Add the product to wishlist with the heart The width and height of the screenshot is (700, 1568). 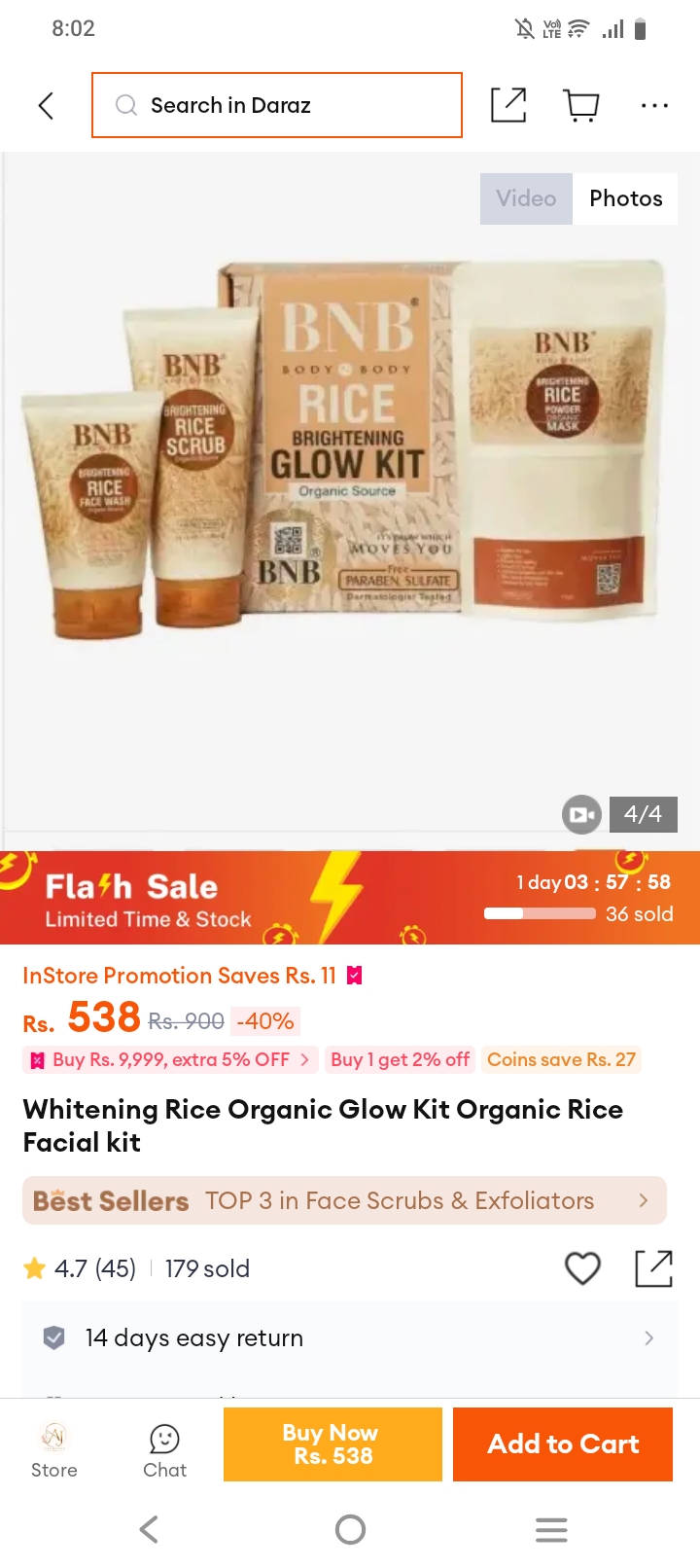click(x=582, y=1268)
